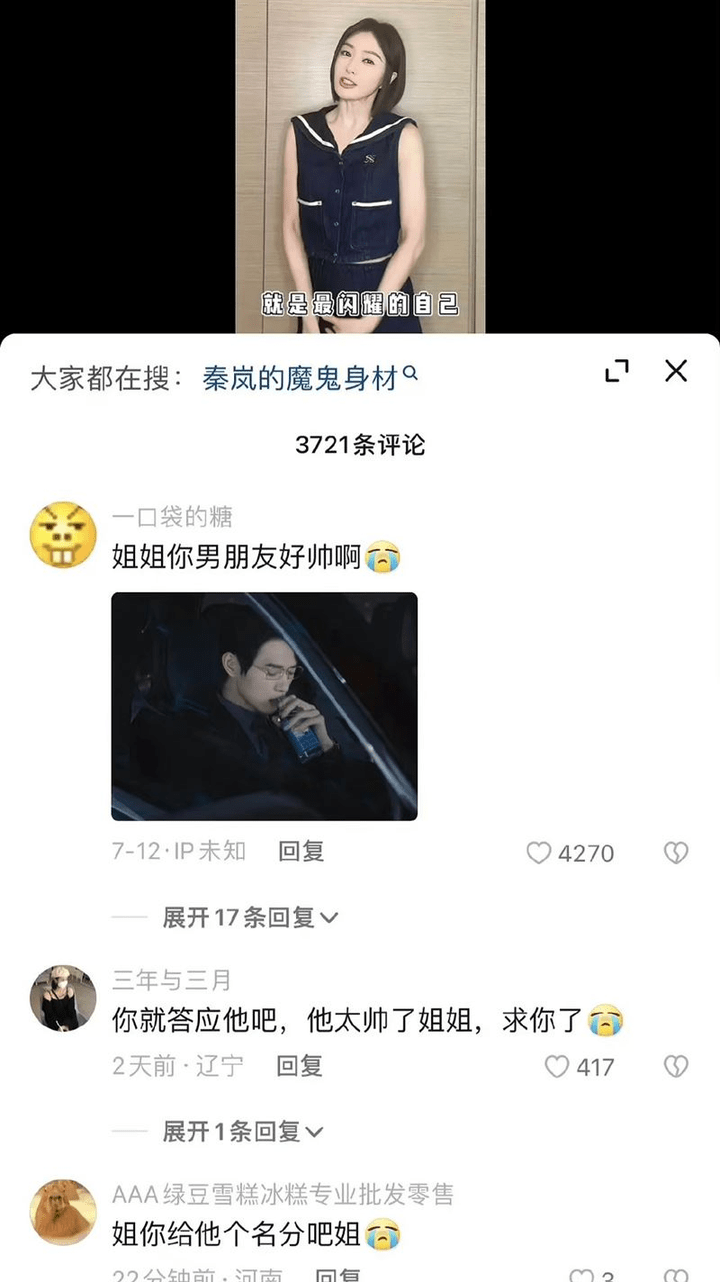Like the comment with 417 likes

(557, 1067)
